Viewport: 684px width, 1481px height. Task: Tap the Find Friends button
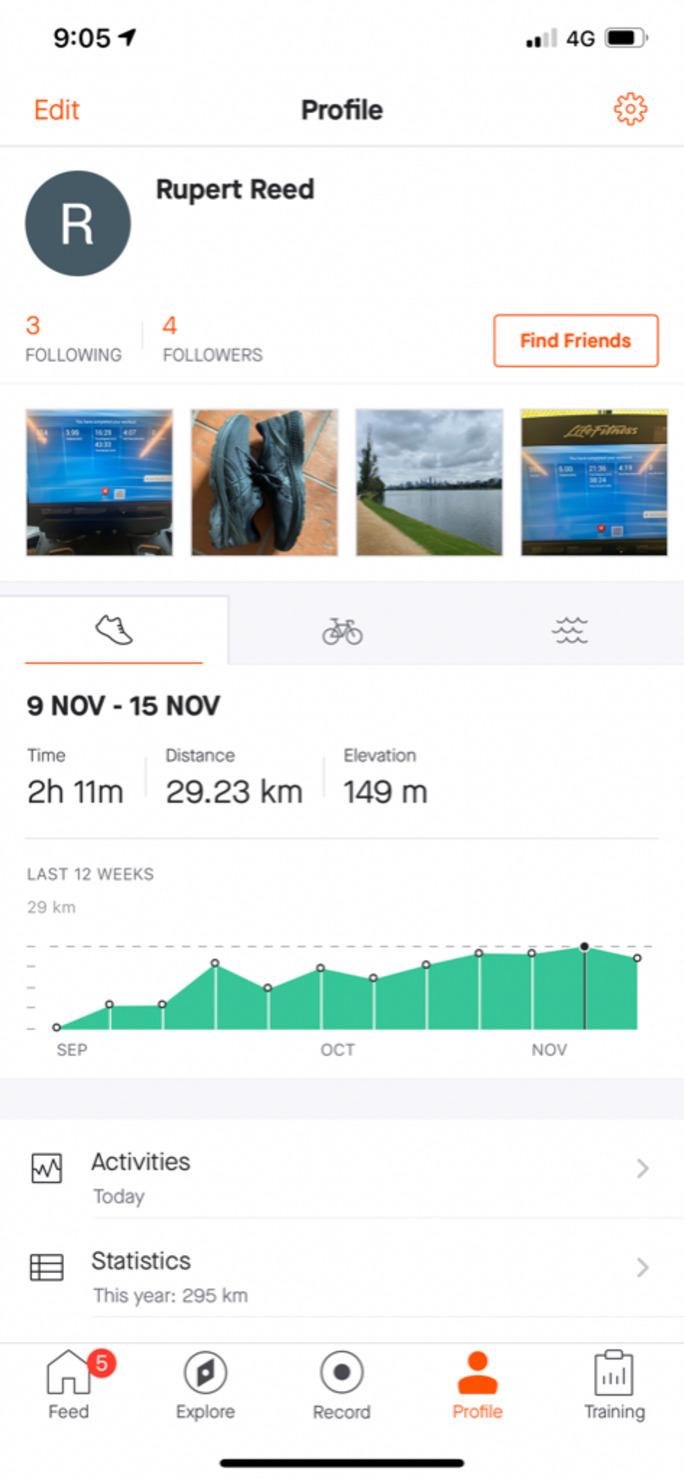click(x=576, y=341)
